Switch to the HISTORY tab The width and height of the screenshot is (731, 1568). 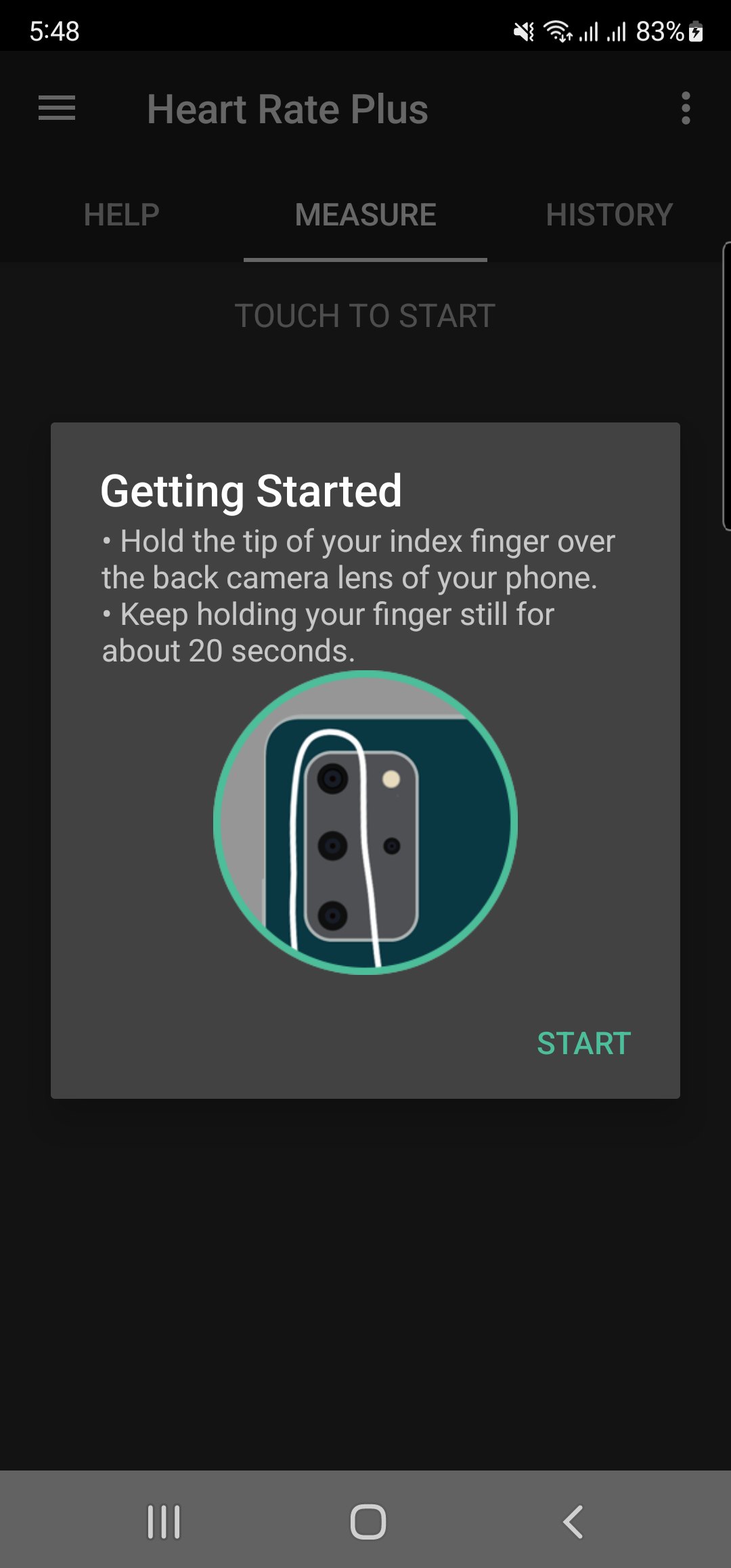click(x=609, y=215)
